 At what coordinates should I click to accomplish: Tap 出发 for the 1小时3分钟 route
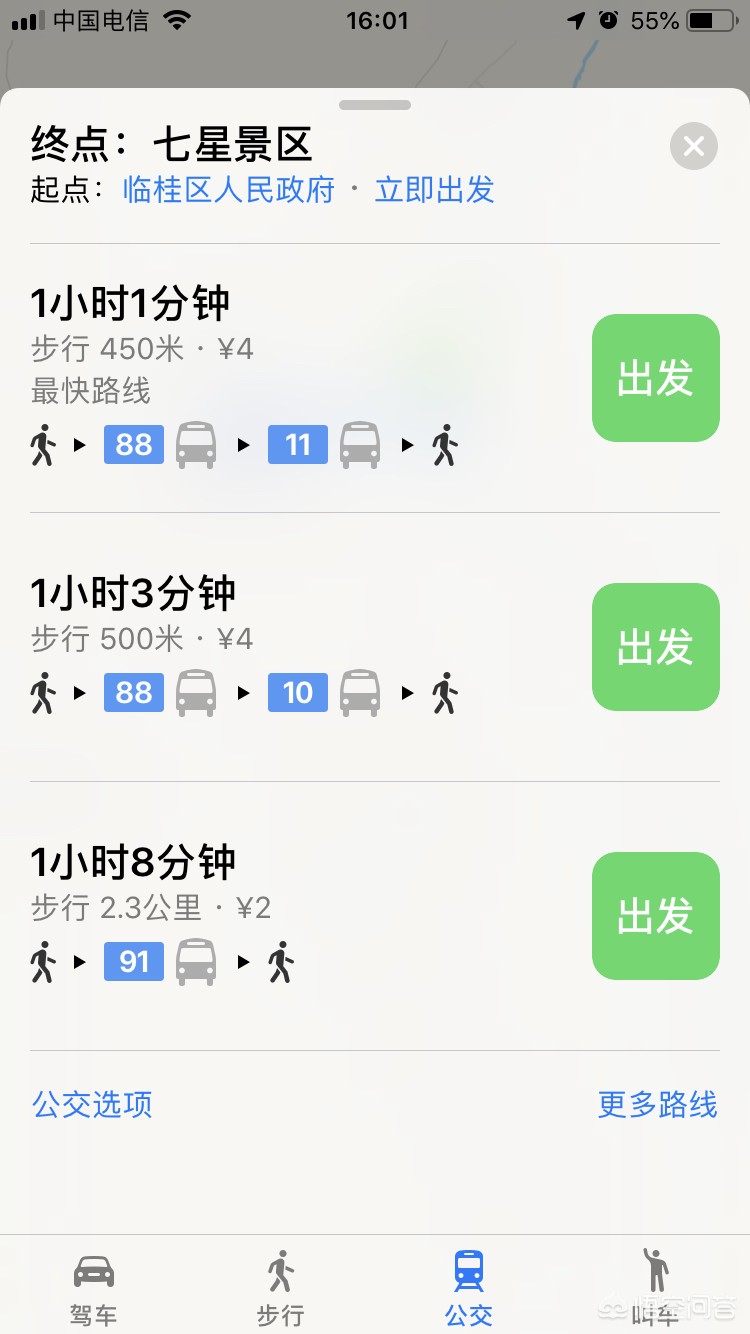655,646
